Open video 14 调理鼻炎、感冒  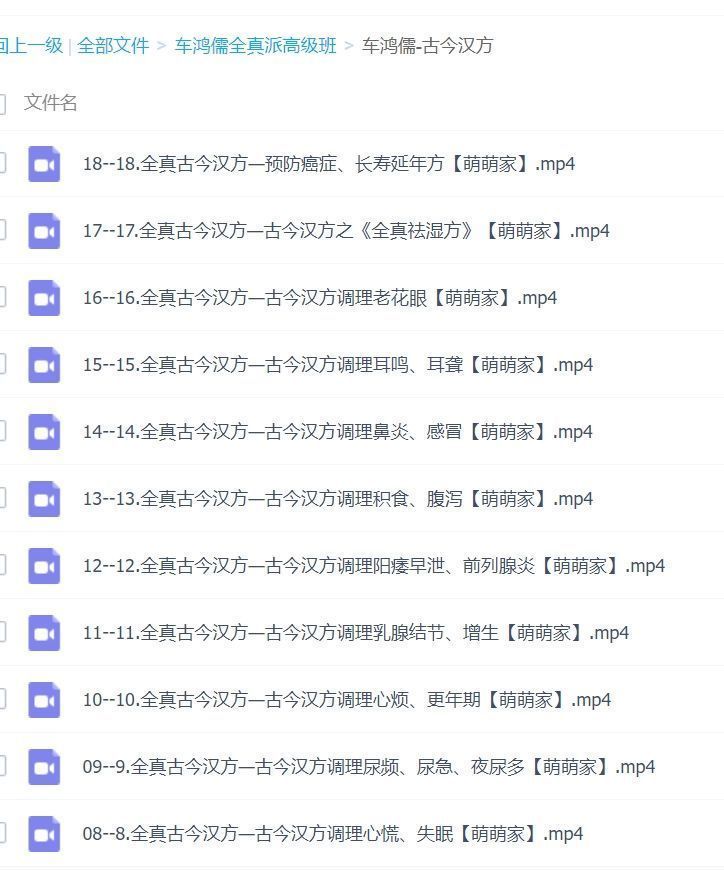pyautogui.click(x=337, y=432)
